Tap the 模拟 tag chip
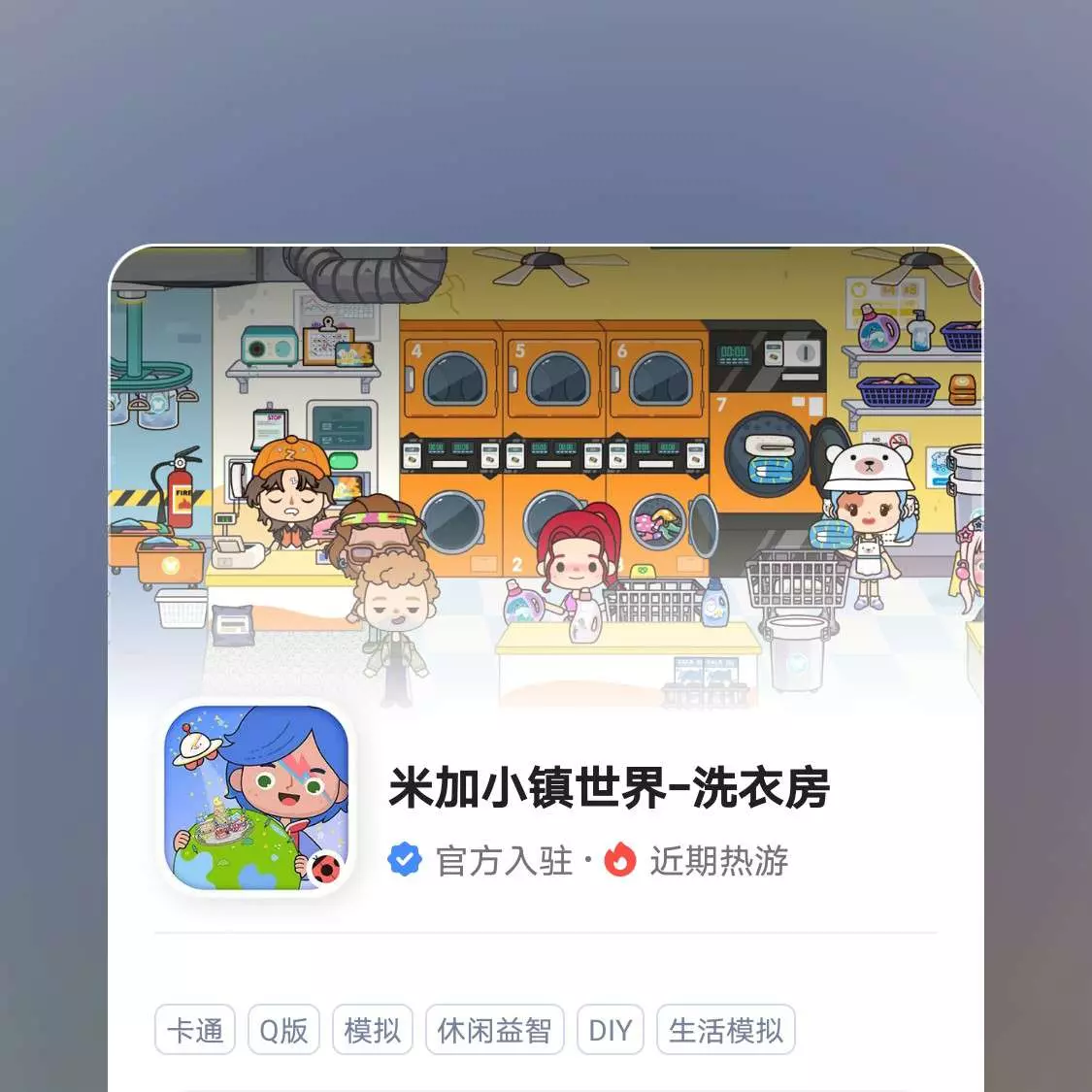Viewport: 1092px width, 1092px height. [373, 1030]
